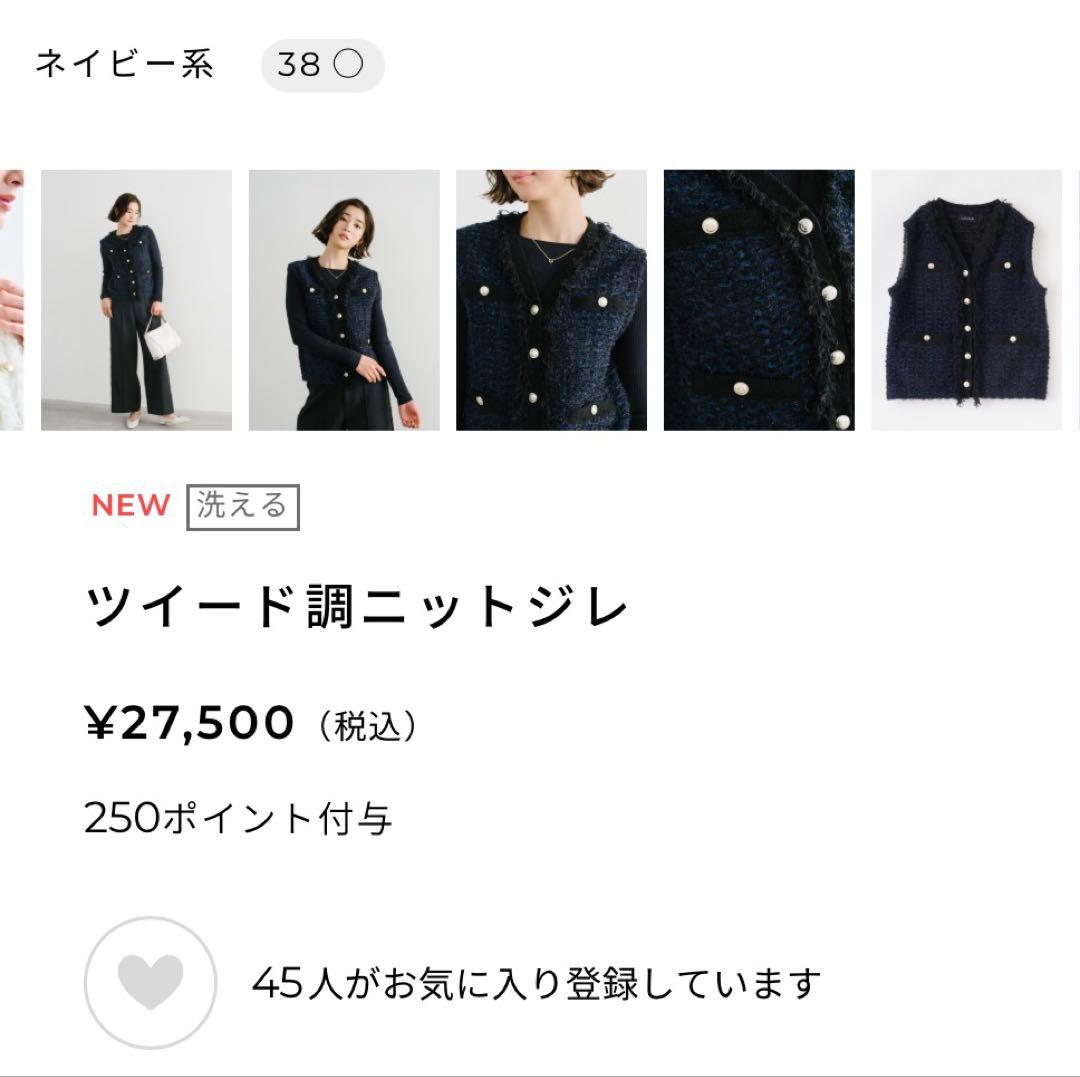Image resolution: width=1080 pixels, height=1077 pixels.
Task: Select the size 38 chip
Action: click(x=322, y=66)
